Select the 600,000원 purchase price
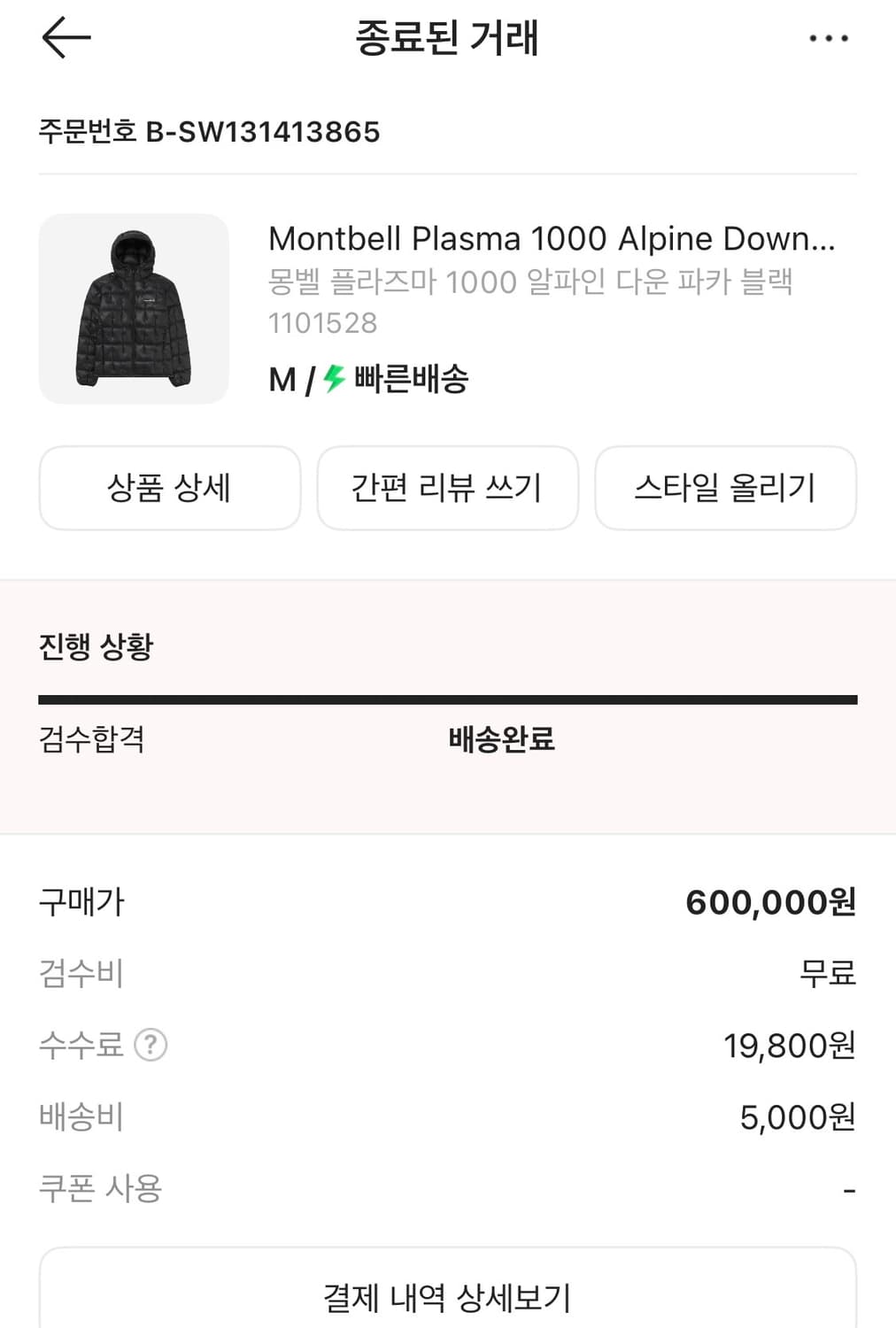 [x=771, y=903]
